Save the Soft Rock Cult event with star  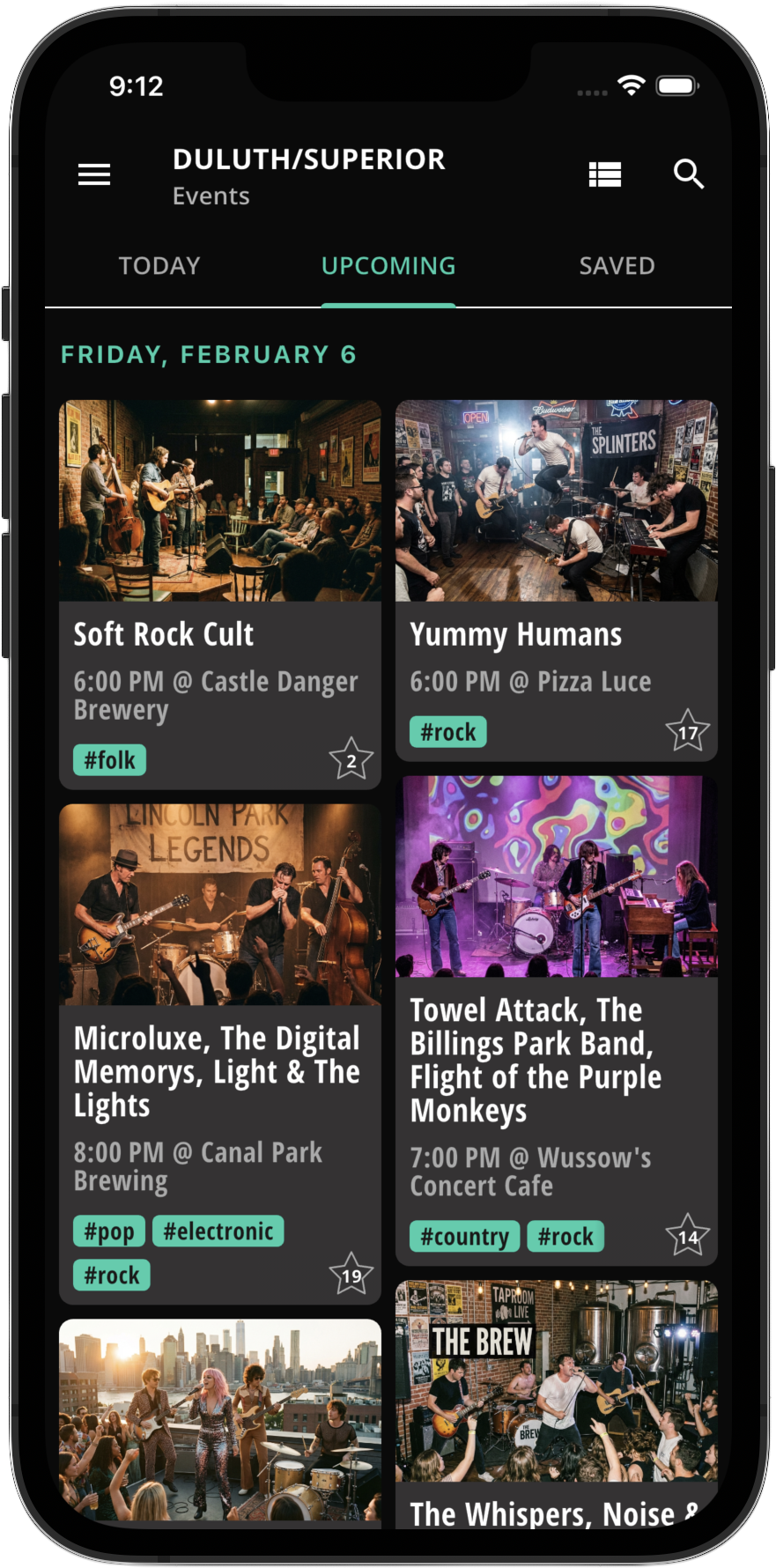tap(351, 760)
